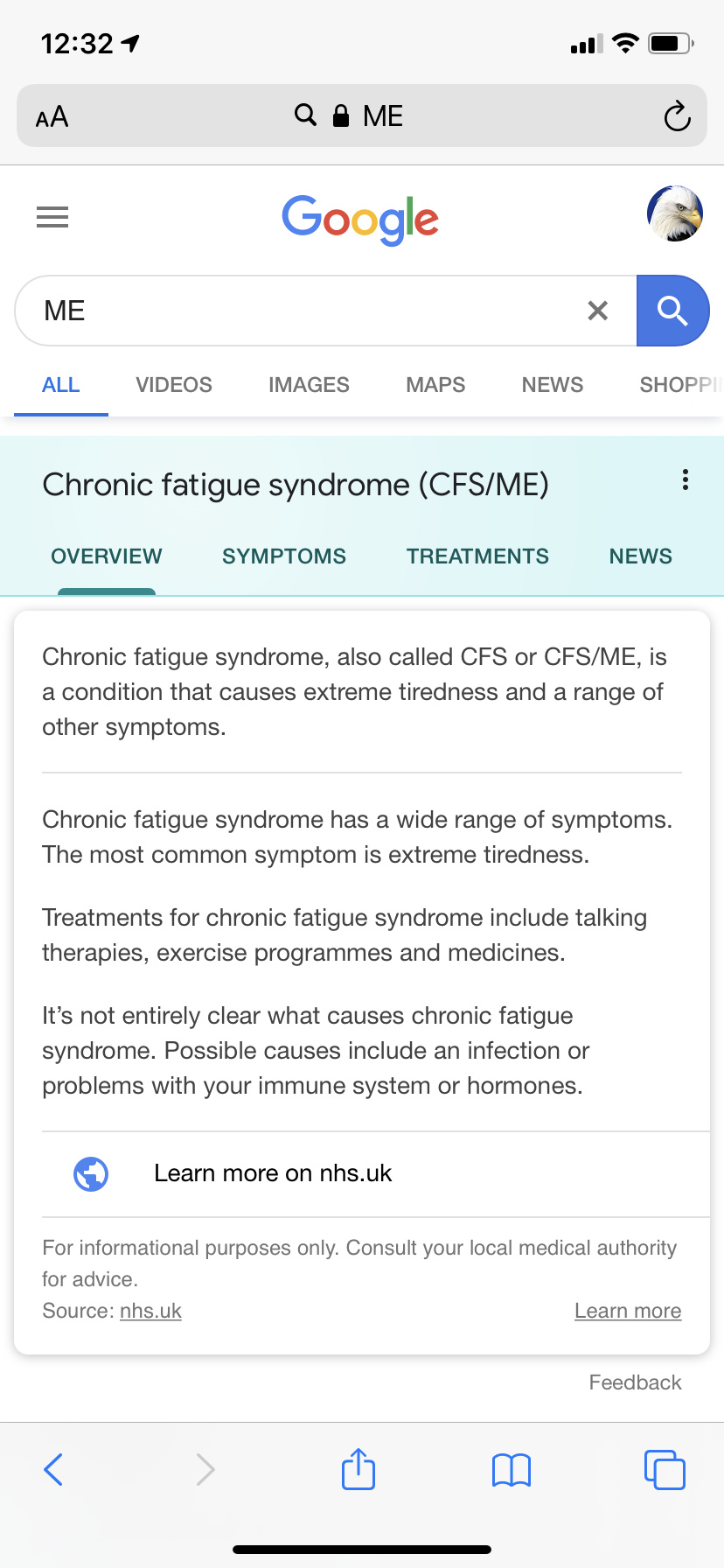
Task: Open Safari bookmarks book icon
Action: click(512, 1470)
